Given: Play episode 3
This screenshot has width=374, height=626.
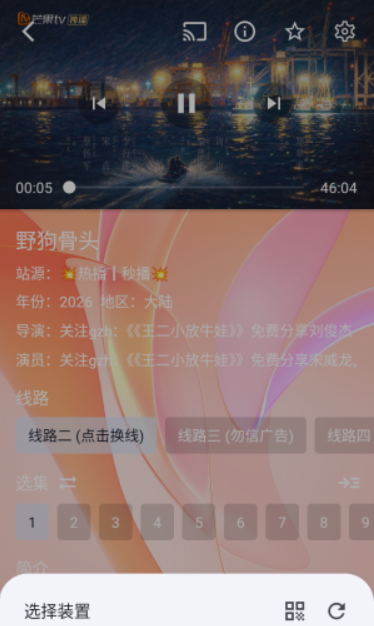Looking at the screenshot, I should tap(115, 522).
